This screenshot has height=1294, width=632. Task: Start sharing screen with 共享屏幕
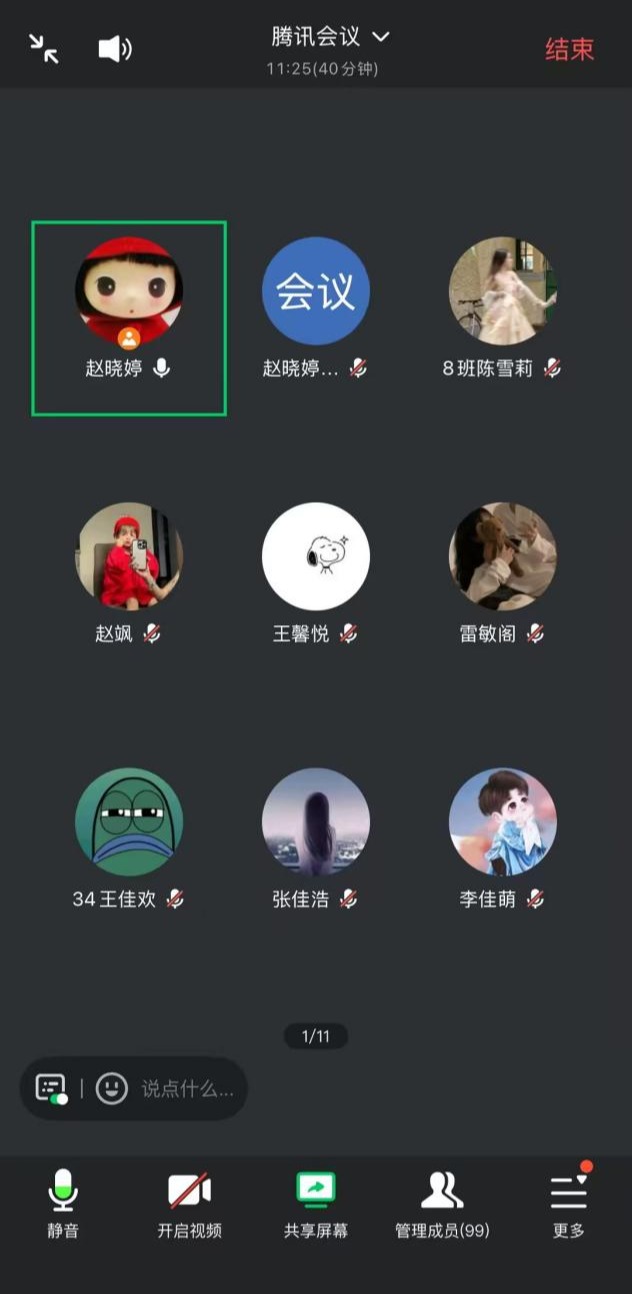click(316, 1203)
